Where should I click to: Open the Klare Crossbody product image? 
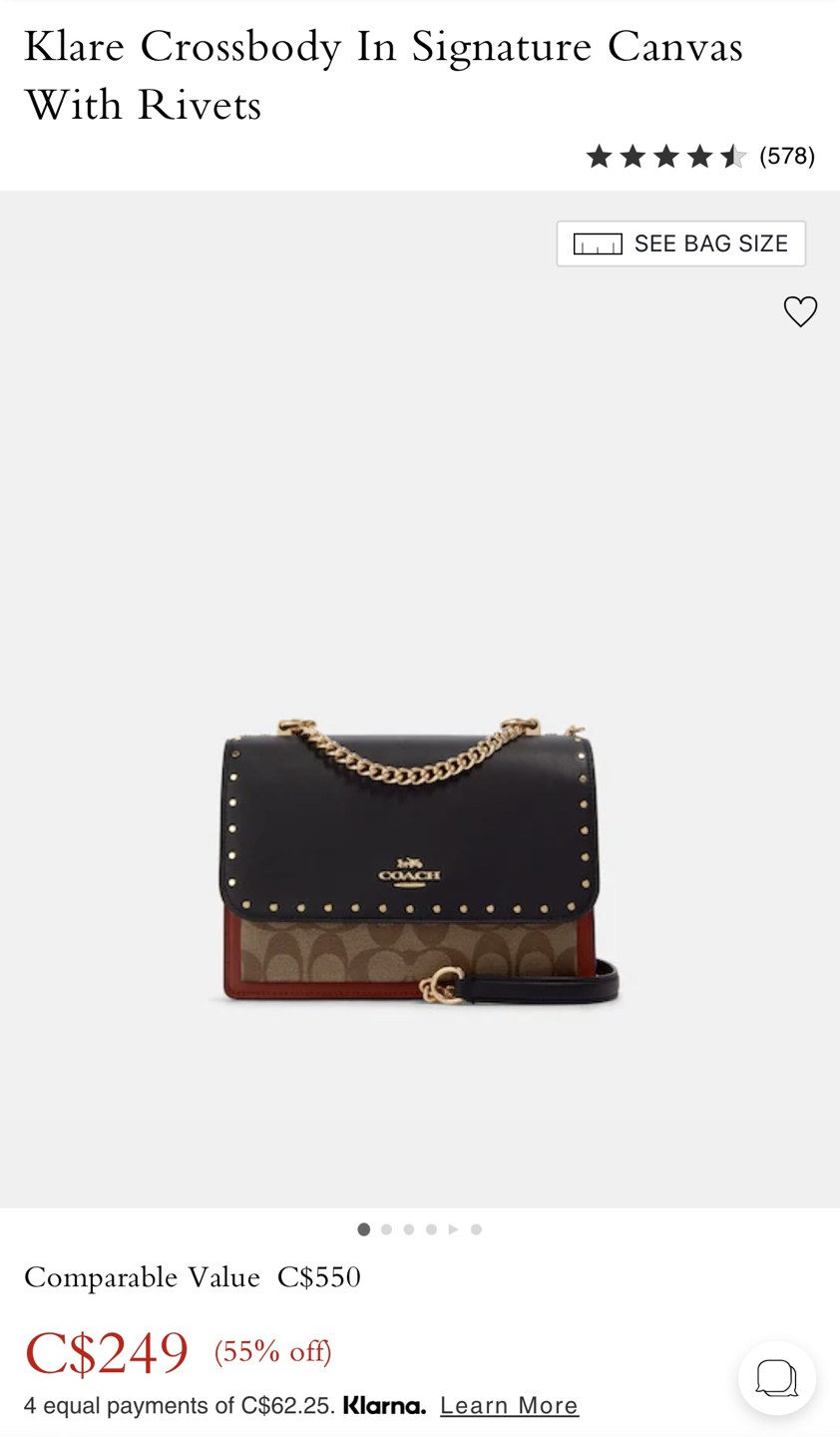(419, 858)
